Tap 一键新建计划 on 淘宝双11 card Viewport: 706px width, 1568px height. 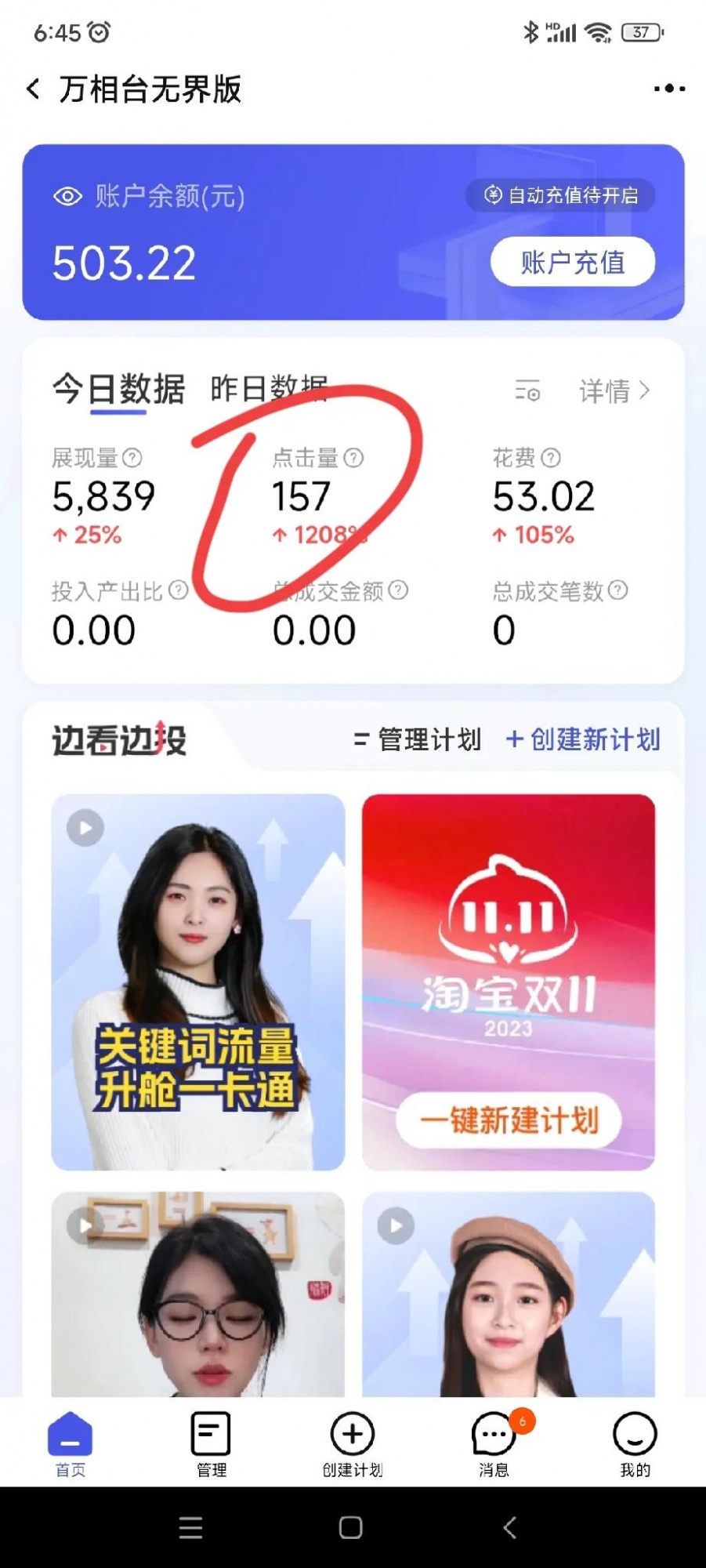(x=509, y=1120)
